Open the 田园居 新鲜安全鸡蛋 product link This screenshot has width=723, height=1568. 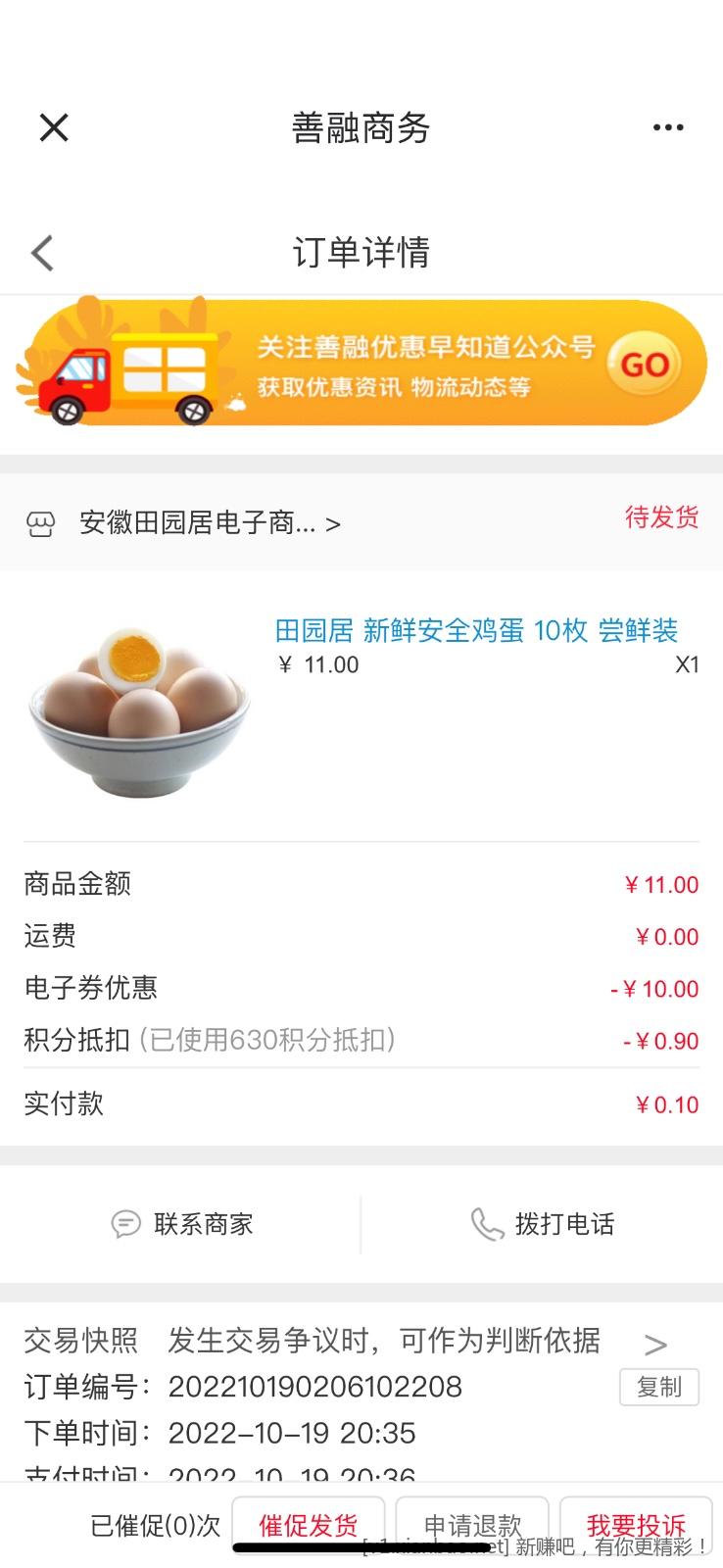(476, 630)
